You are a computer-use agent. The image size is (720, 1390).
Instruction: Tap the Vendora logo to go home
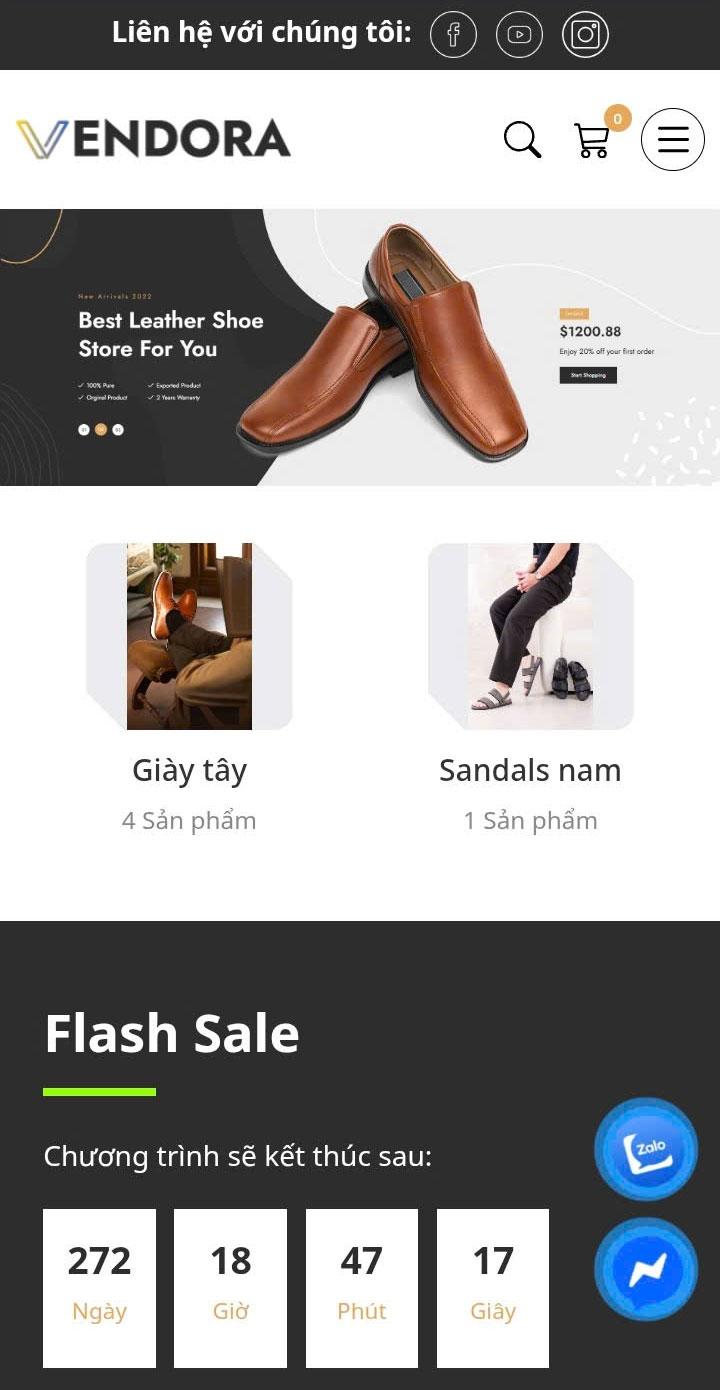[x=153, y=139]
